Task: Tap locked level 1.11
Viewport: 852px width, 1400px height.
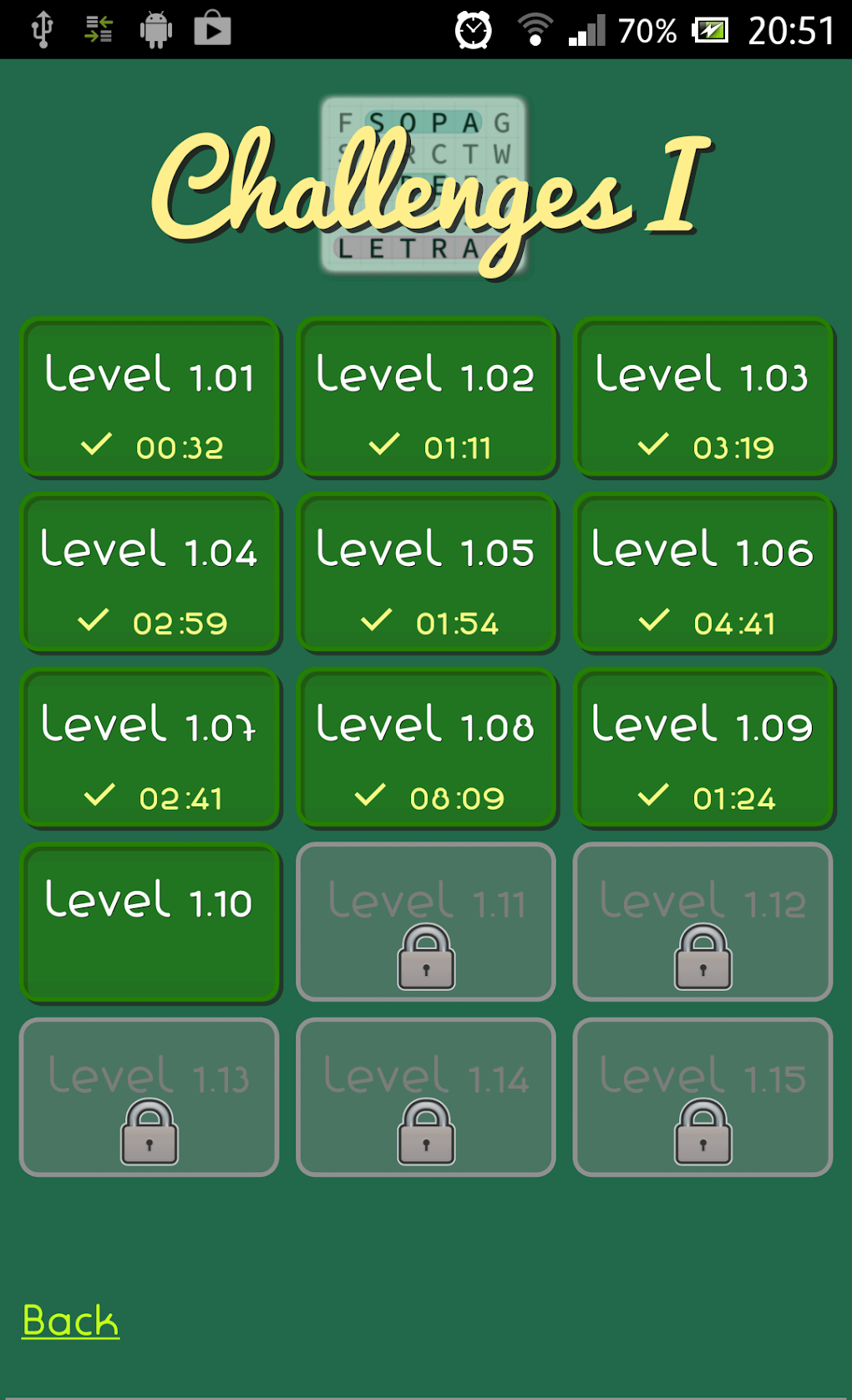Action: (426, 922)
